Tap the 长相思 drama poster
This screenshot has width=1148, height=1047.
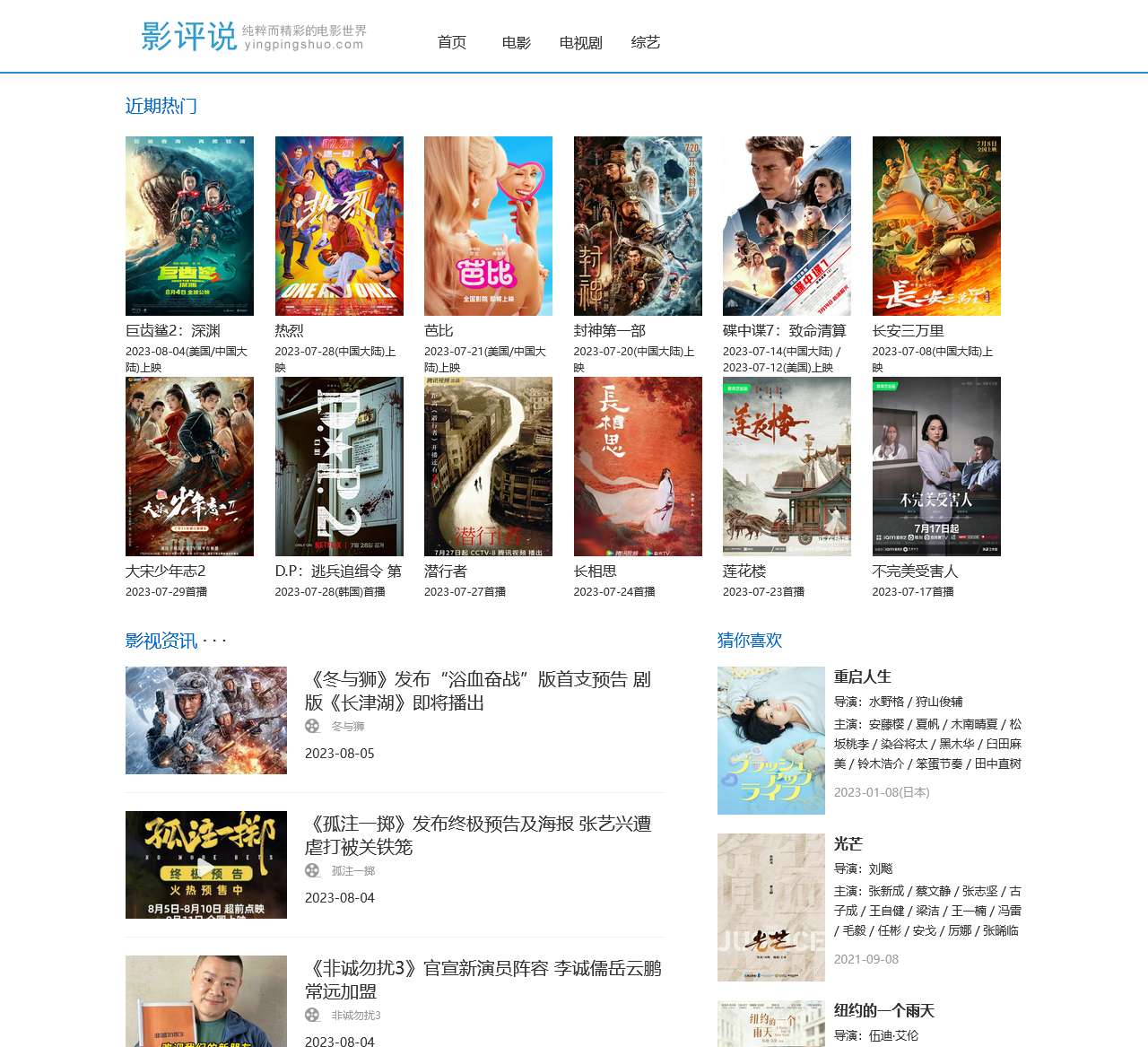click(x=638, y=467)
